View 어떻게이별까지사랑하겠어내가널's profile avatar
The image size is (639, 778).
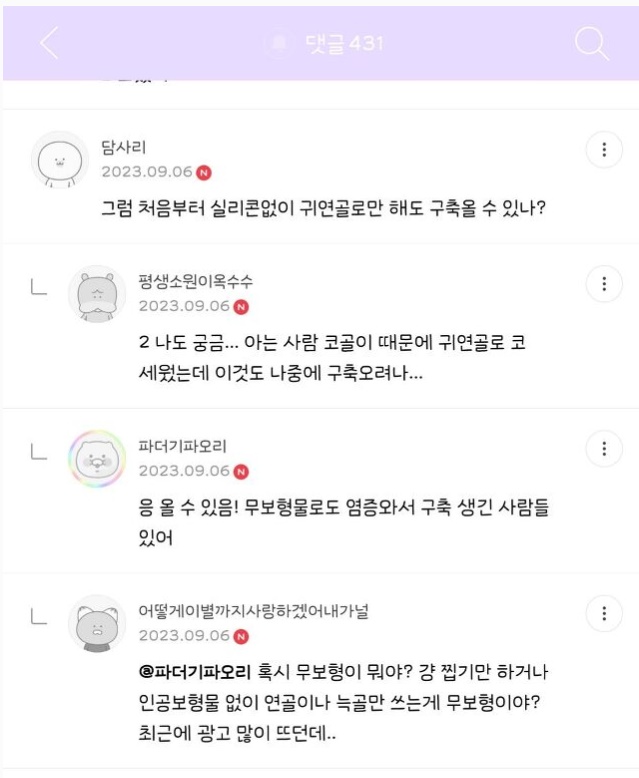pos(97,624)
